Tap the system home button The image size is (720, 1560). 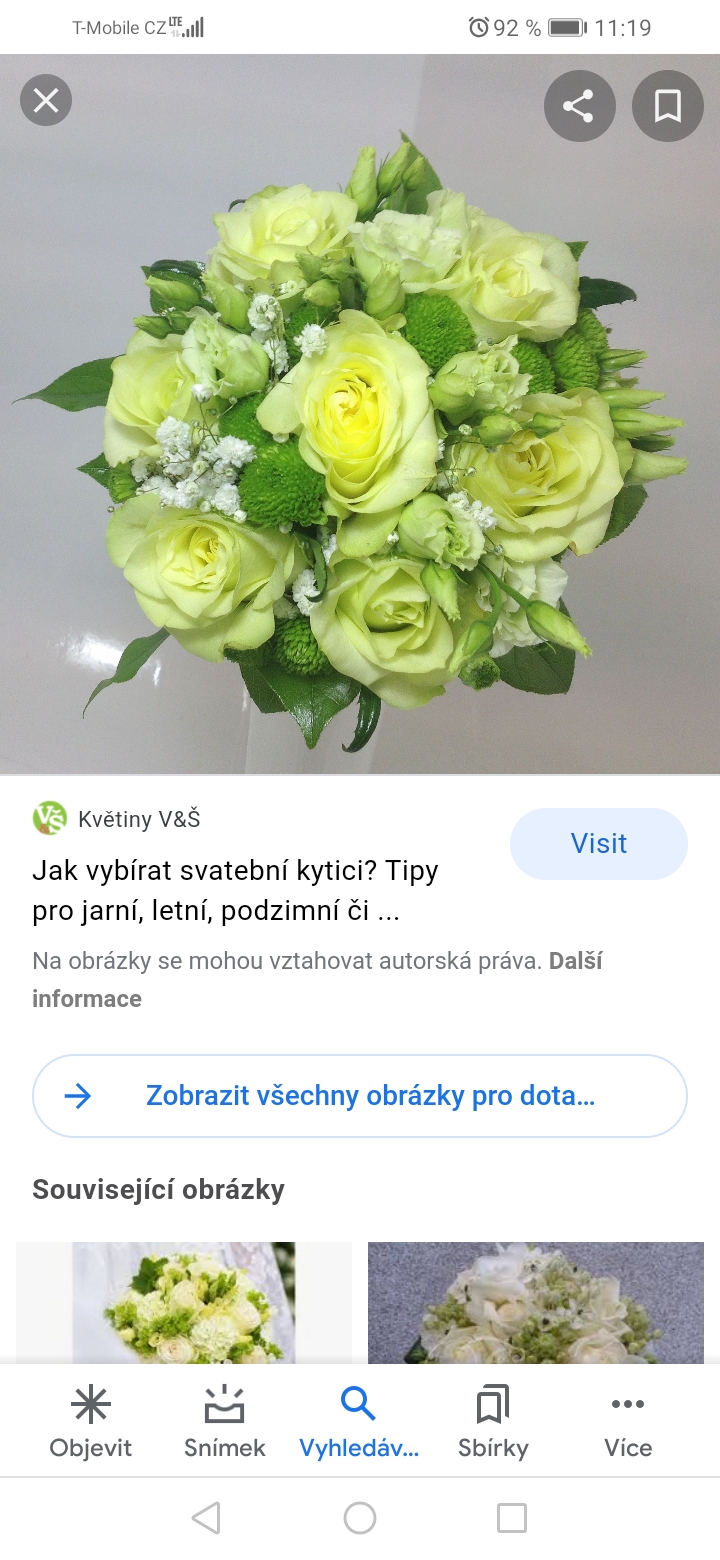pos(360,1518)
